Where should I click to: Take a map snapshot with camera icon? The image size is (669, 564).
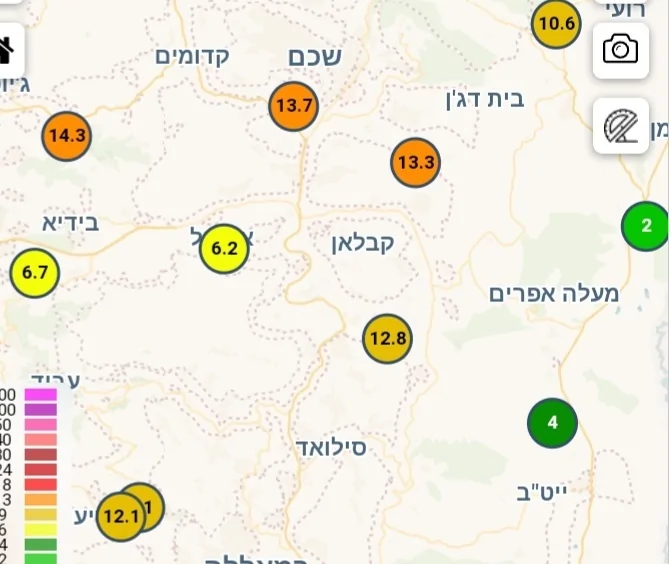[620, 49]
